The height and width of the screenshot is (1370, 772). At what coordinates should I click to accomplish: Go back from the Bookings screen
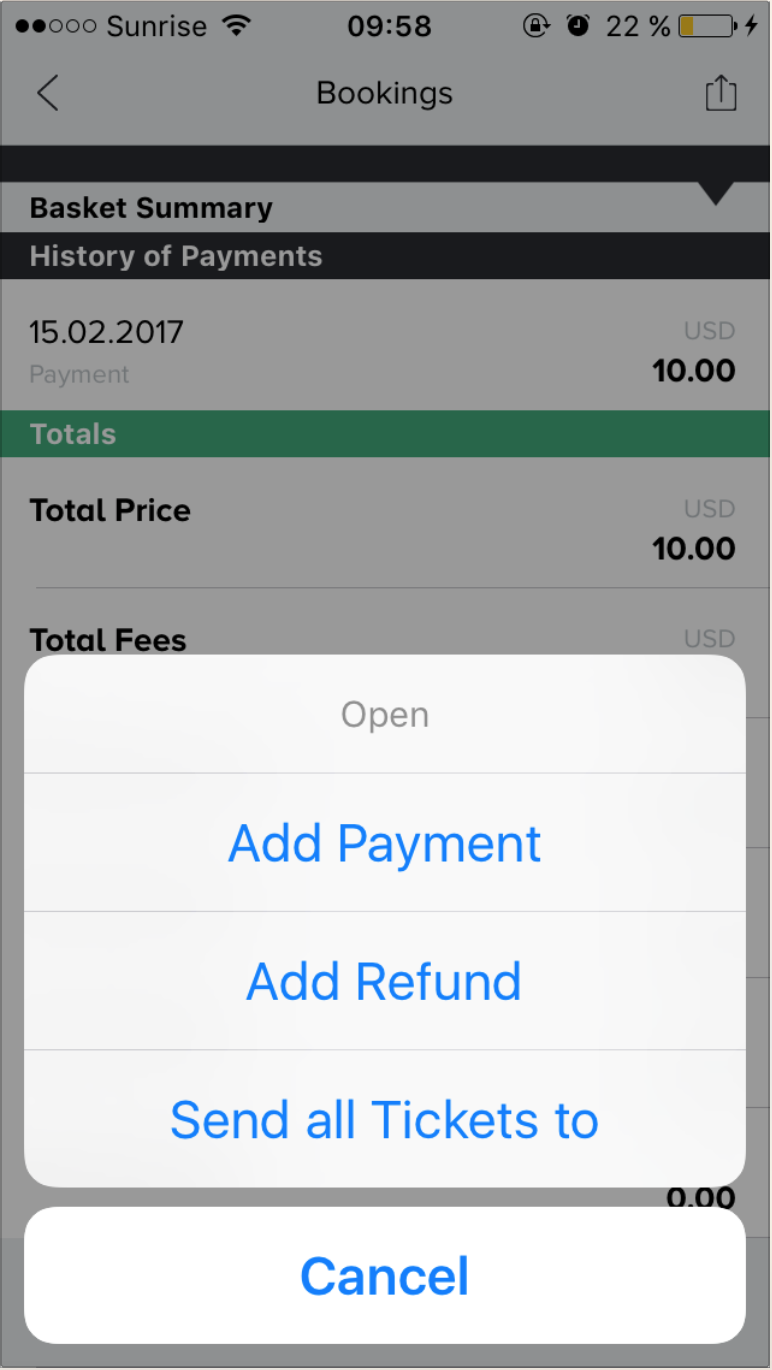click(47, 93)
